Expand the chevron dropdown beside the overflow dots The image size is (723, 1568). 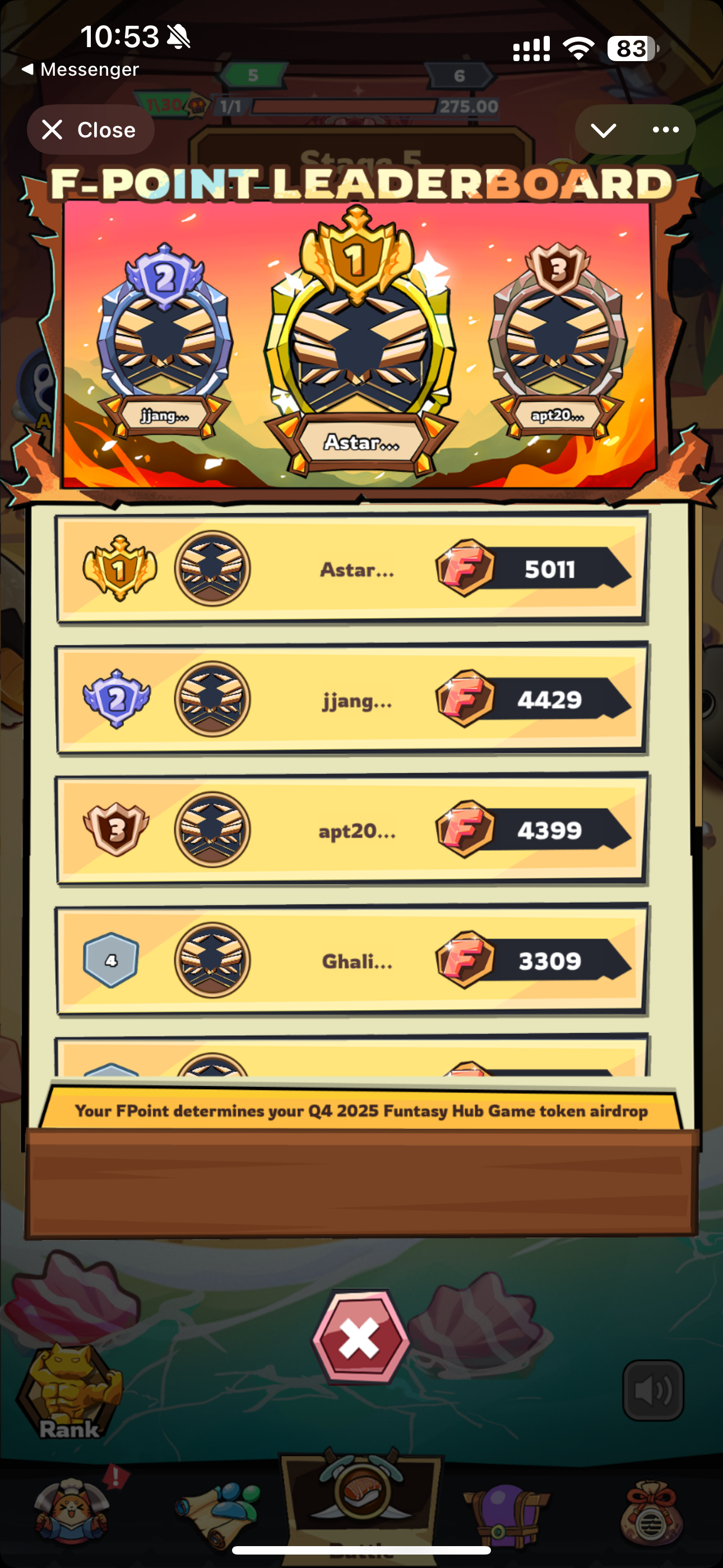click(x=603, y=130)
